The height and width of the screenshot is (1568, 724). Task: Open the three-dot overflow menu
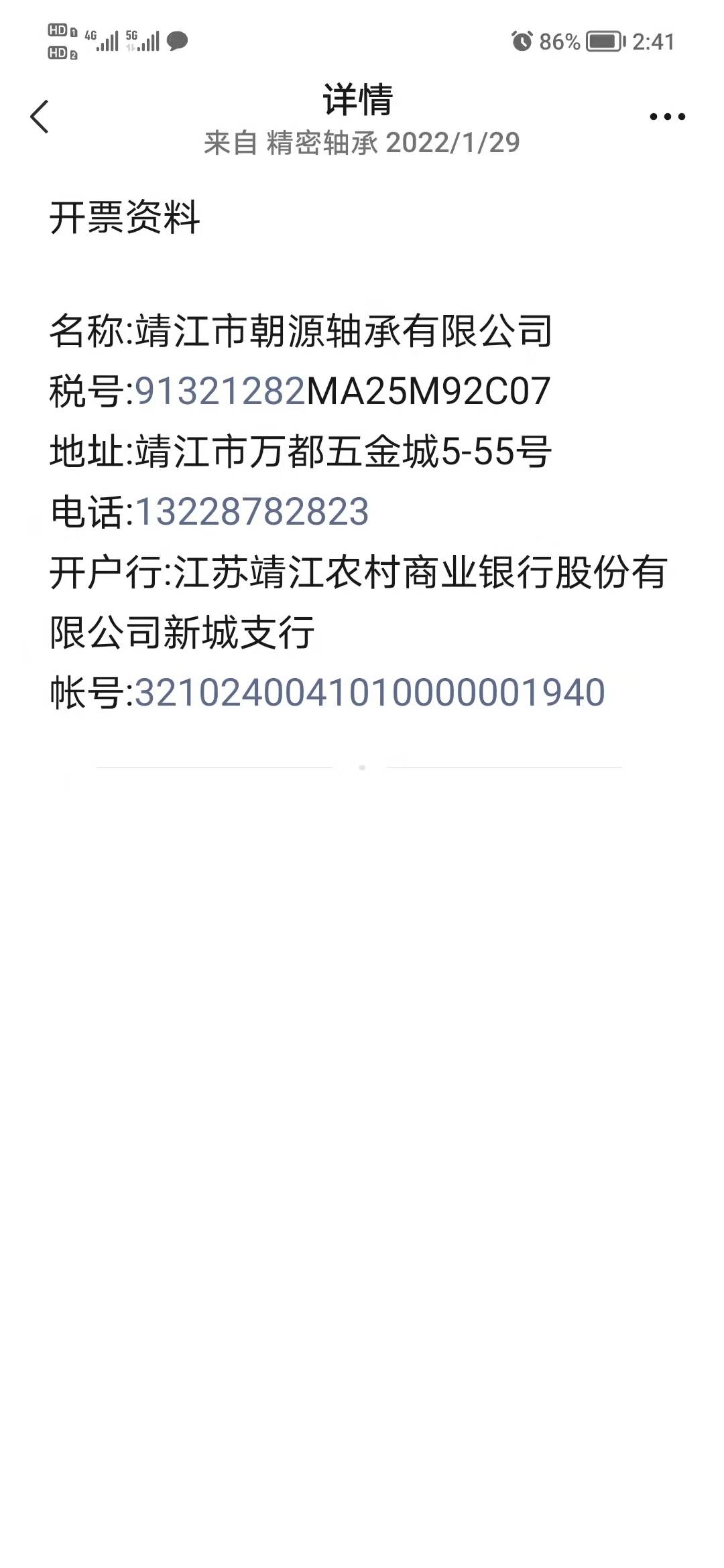point(667,117)
